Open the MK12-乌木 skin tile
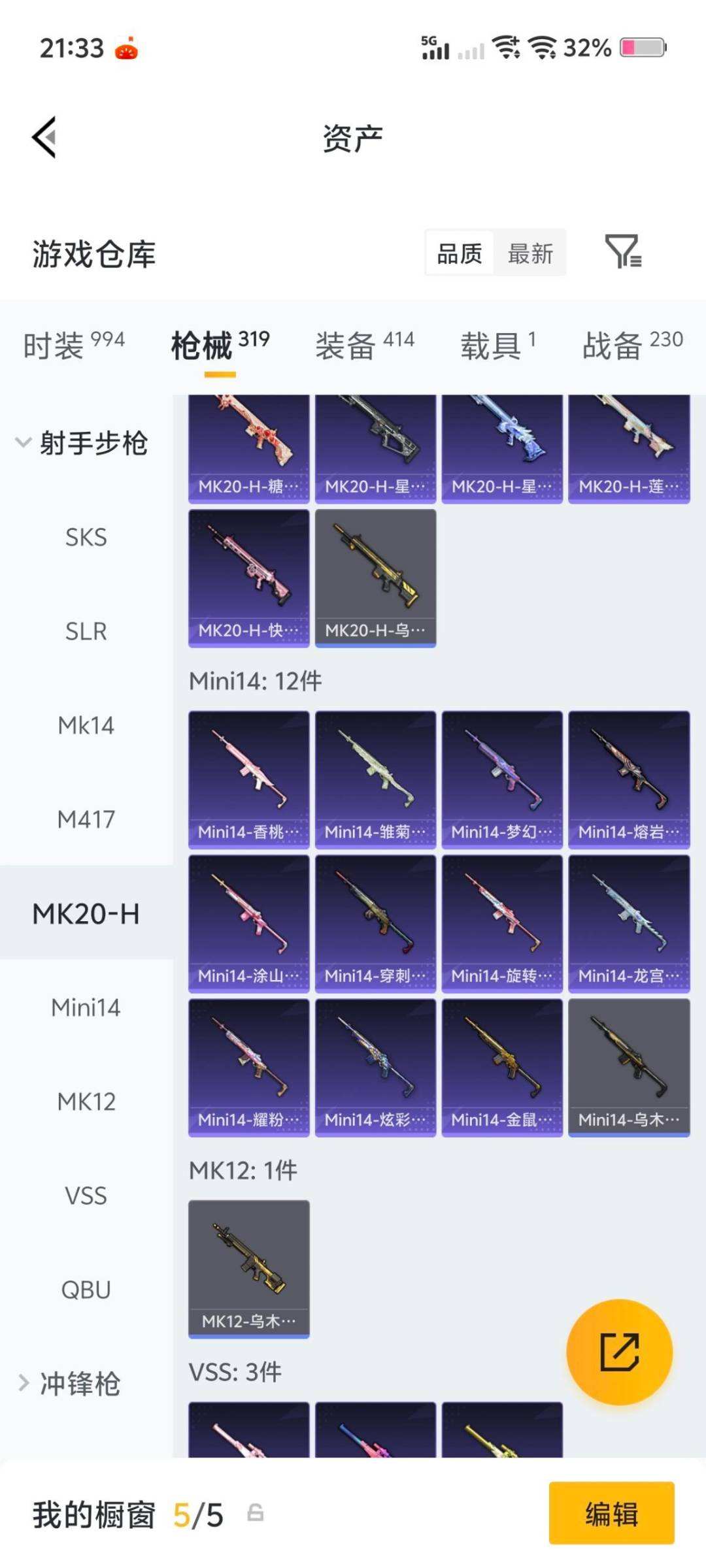Screen dimensions: 706x1568 click(248, 1268)
